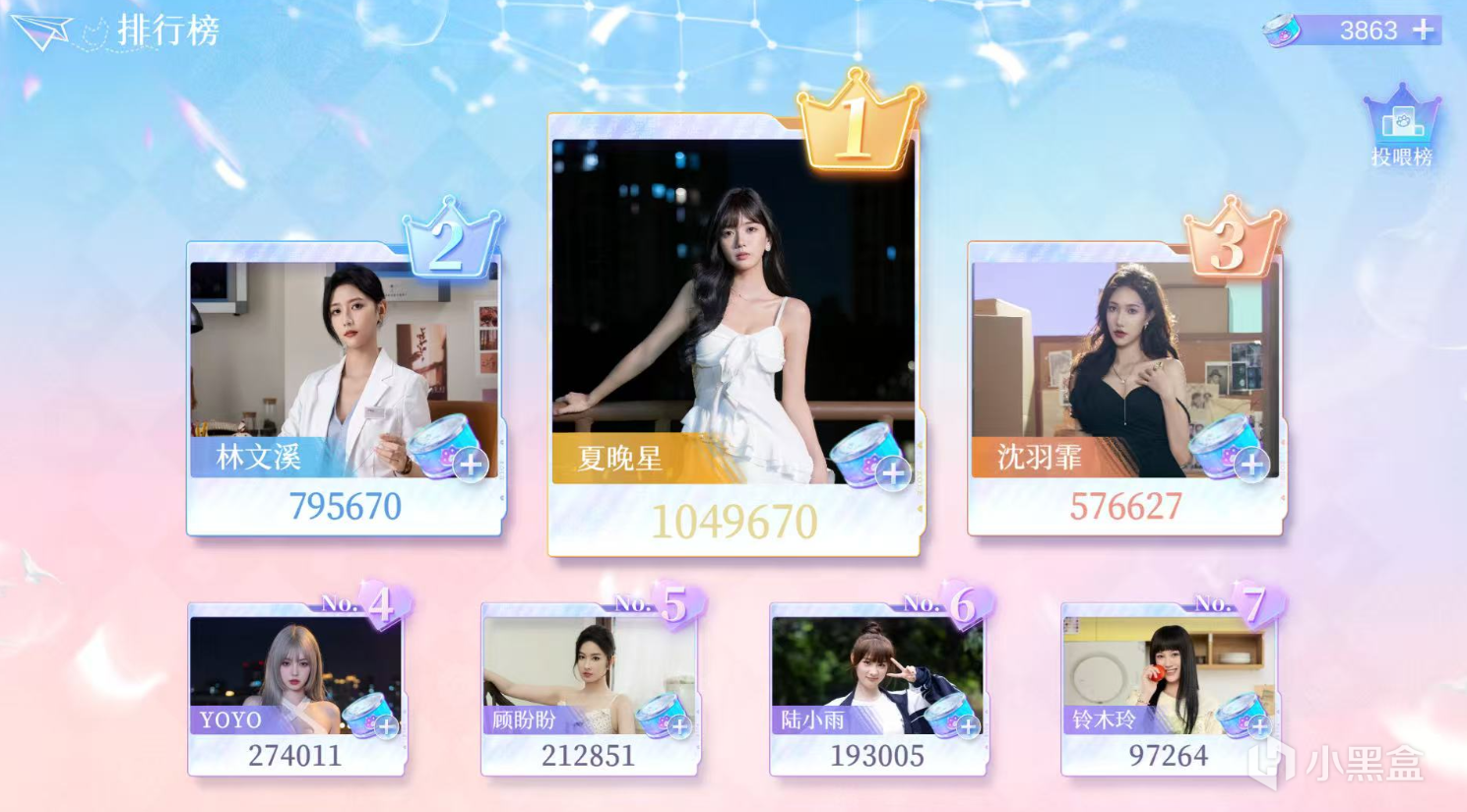Feed a can to 沈羽霏
The width and height of the screenshot is (1467, 812).
coord(1251,464)
